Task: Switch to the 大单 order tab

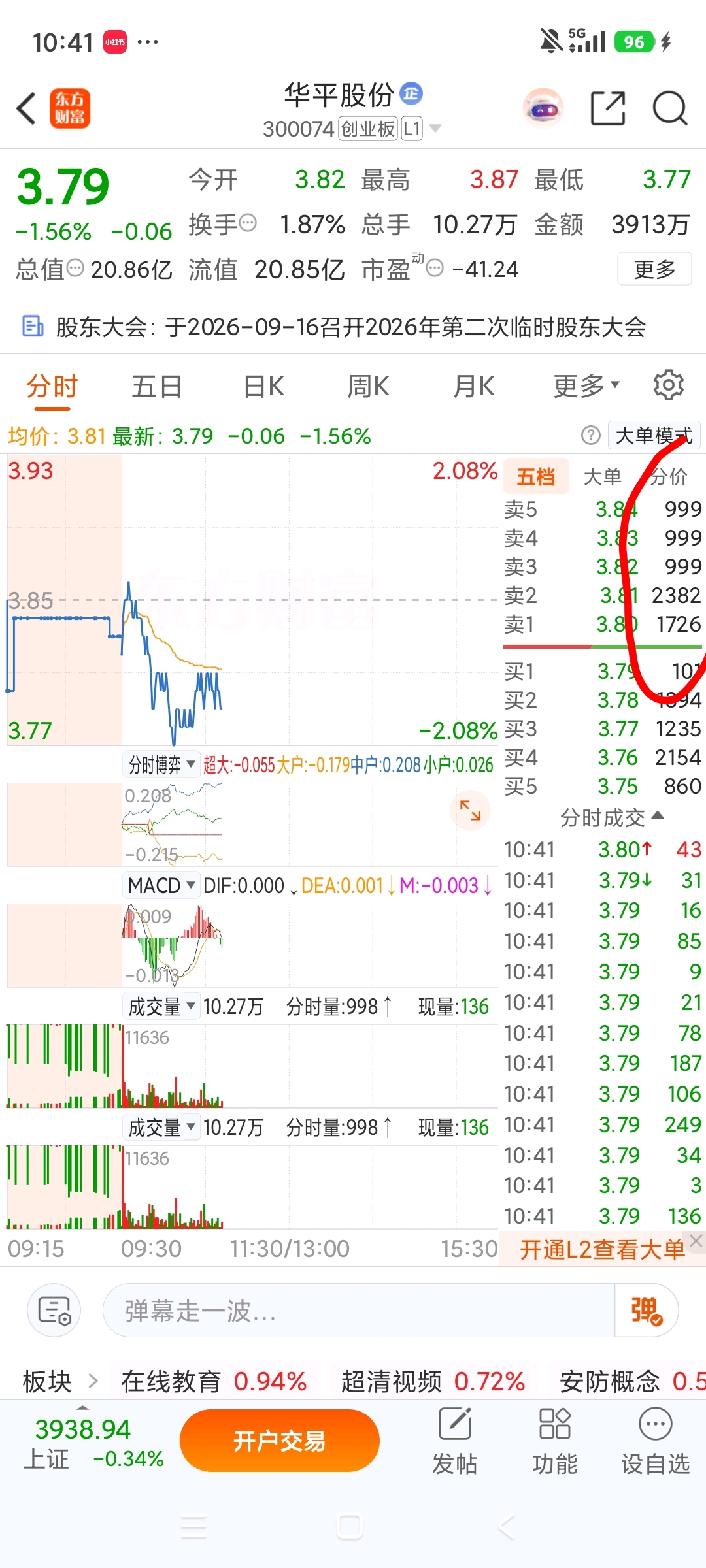Action: (x=602, y=476)
